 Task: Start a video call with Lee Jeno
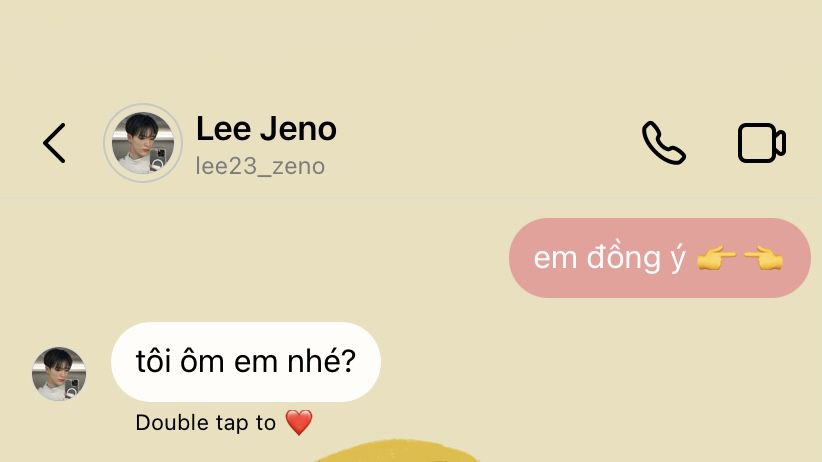[x=761, y=143]
